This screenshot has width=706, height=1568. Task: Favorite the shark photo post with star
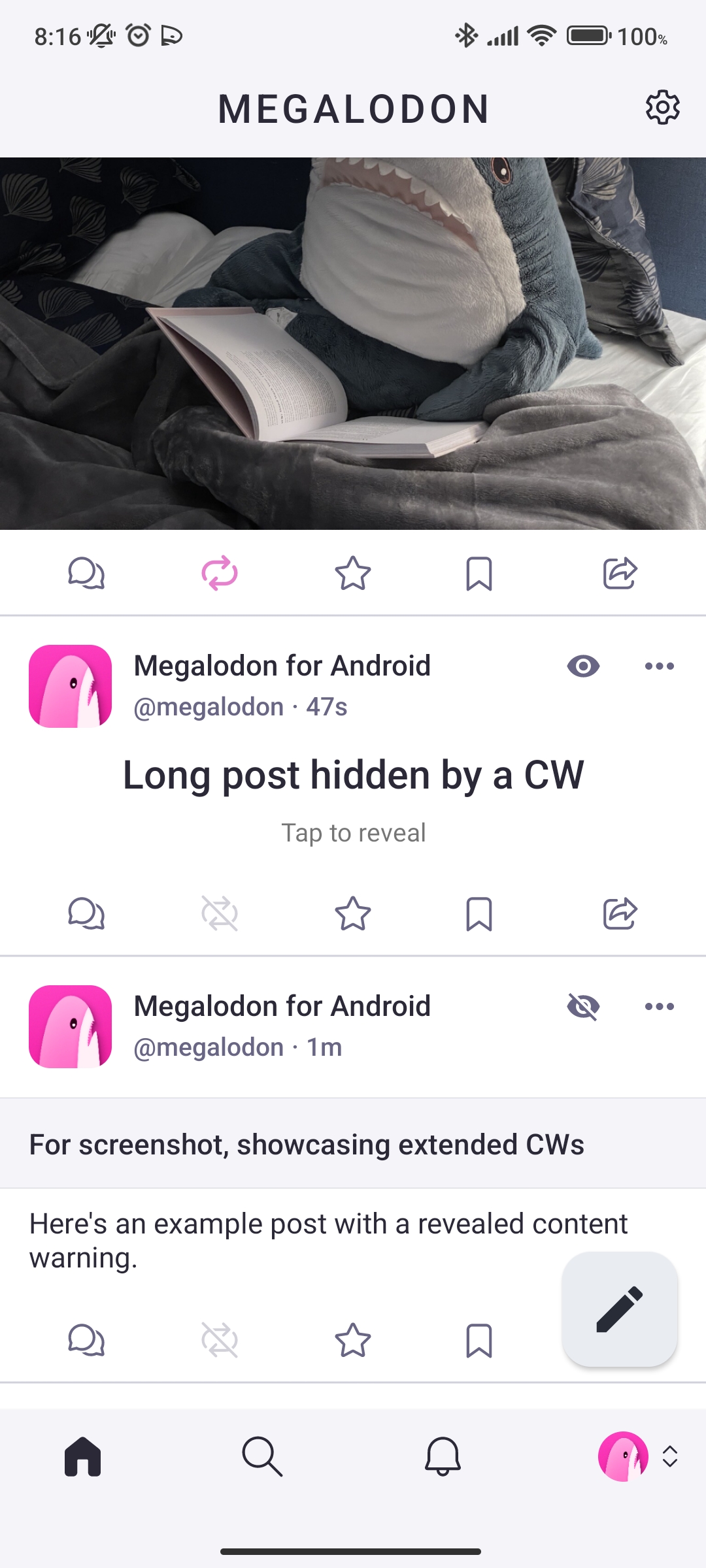[353, 574]
